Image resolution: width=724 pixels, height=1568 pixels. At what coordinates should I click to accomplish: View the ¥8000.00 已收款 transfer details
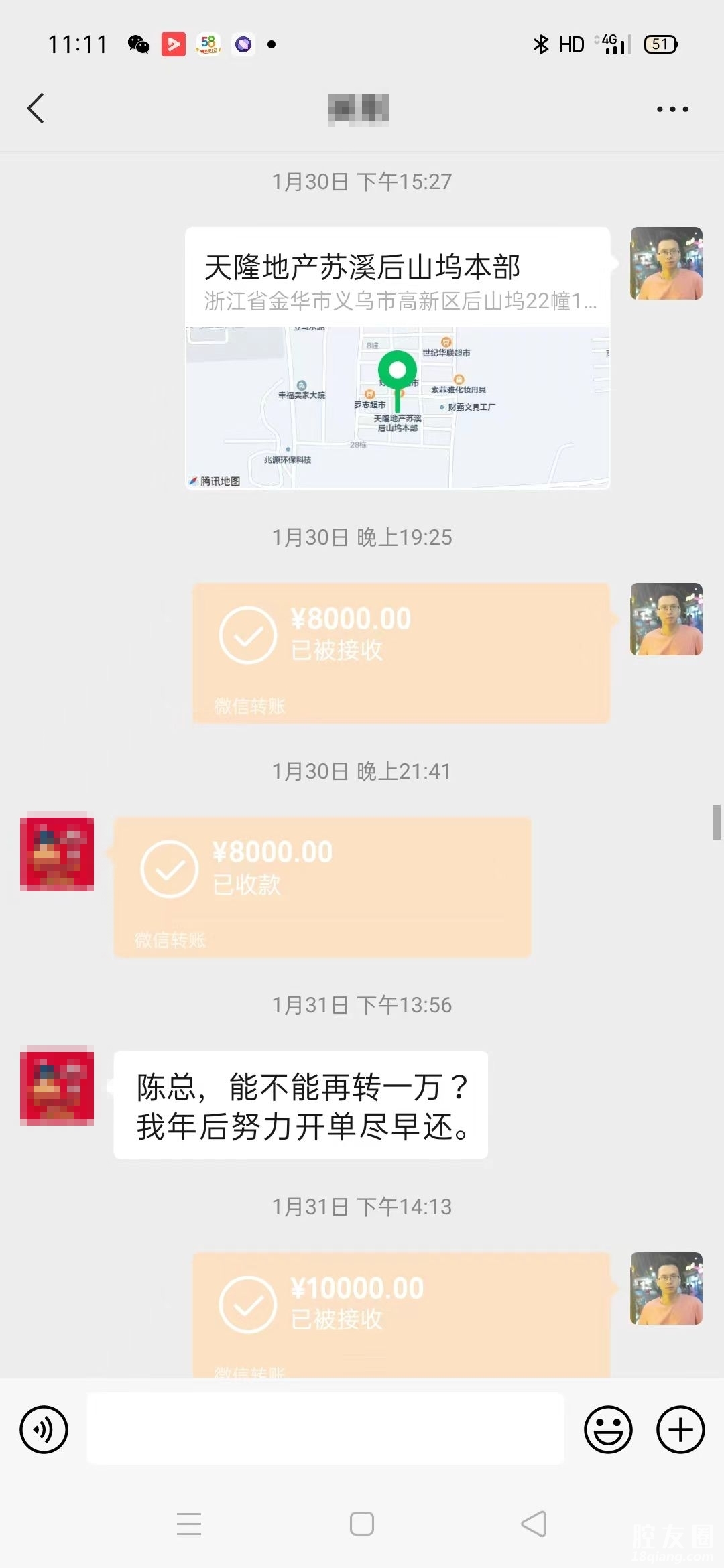[322, 886]
